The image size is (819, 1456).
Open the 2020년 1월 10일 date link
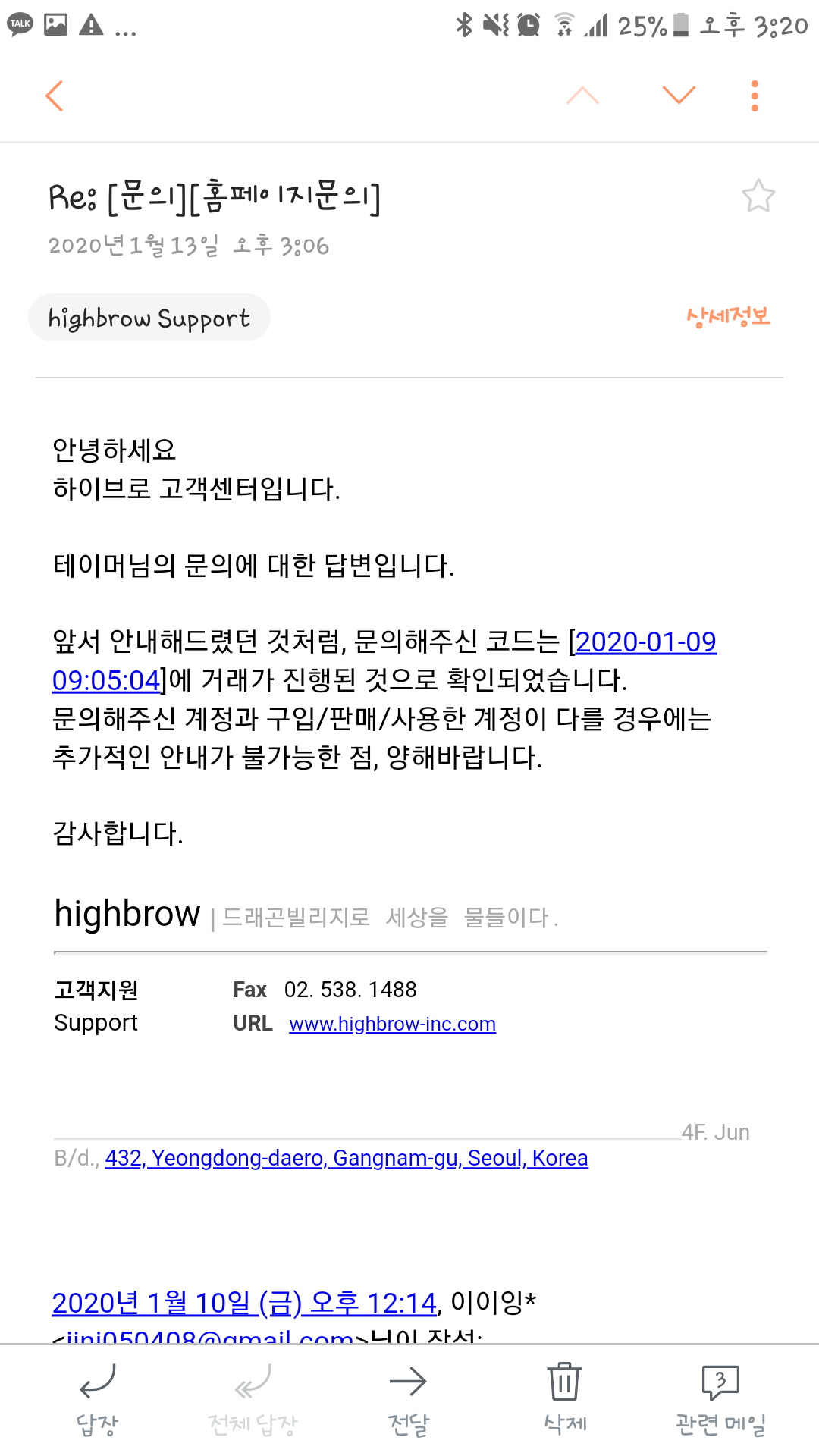tap(244, 1303)
